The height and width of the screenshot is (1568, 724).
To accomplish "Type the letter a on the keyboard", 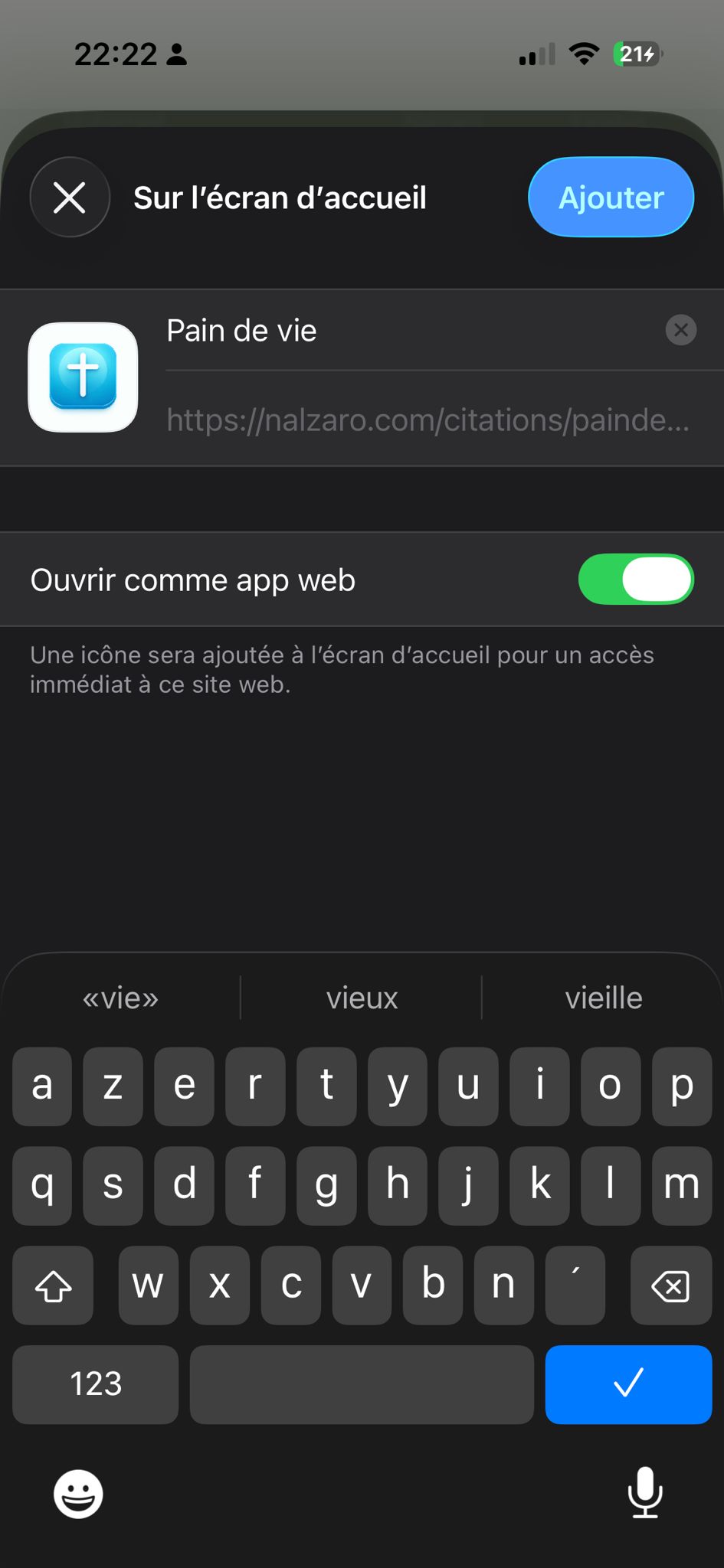I will [41, 1086].
